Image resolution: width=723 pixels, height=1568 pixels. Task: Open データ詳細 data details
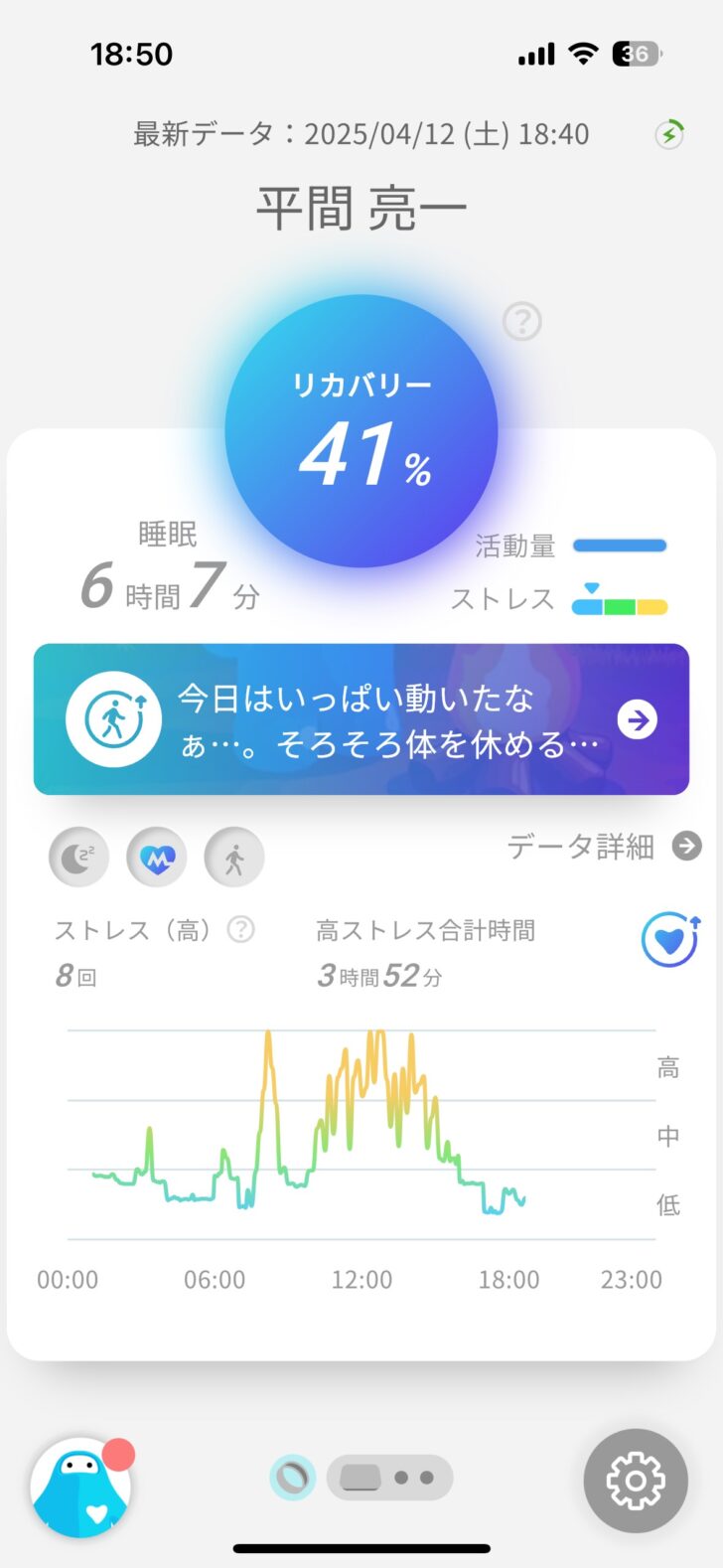click(603, 847)
